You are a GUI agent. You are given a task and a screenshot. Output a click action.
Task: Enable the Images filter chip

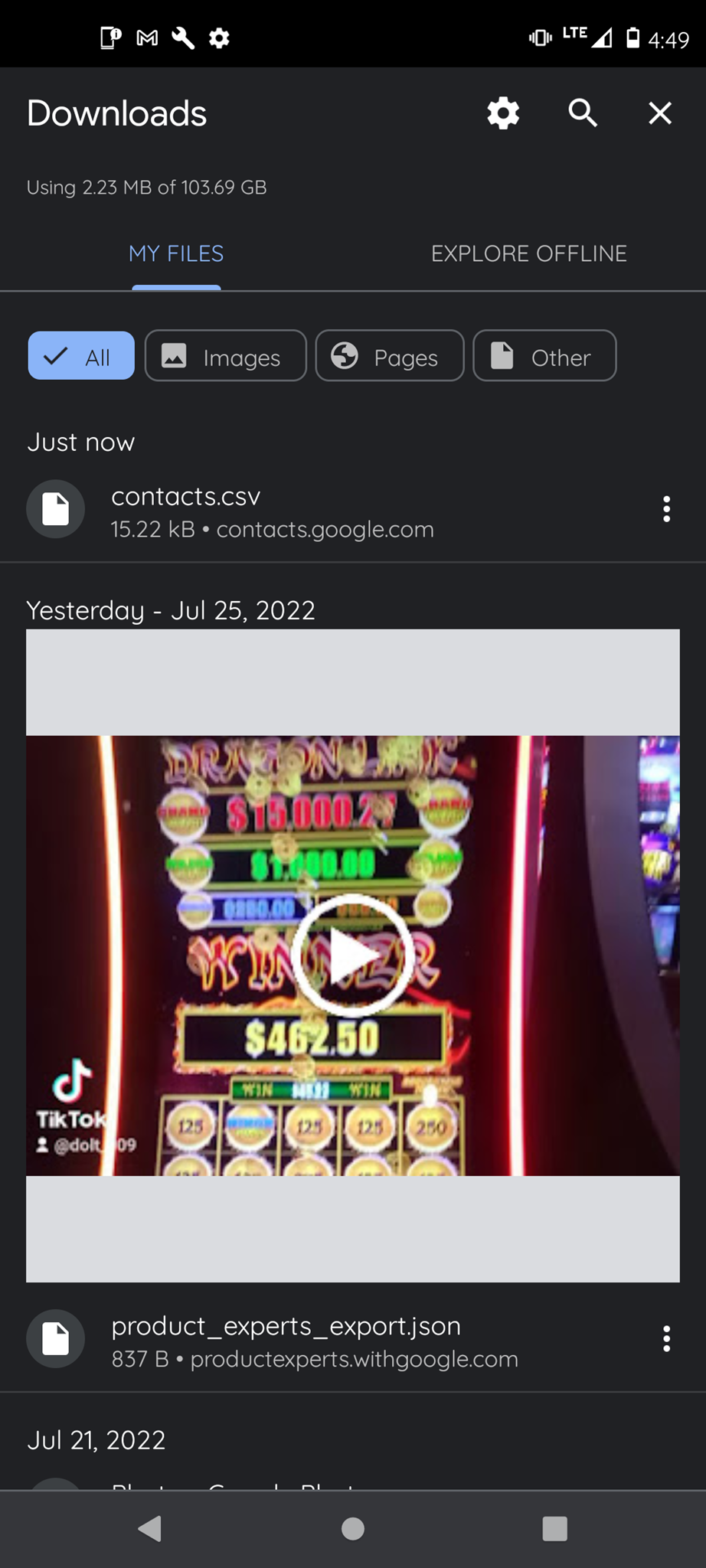pyautogui.click(x=225, y=355)
